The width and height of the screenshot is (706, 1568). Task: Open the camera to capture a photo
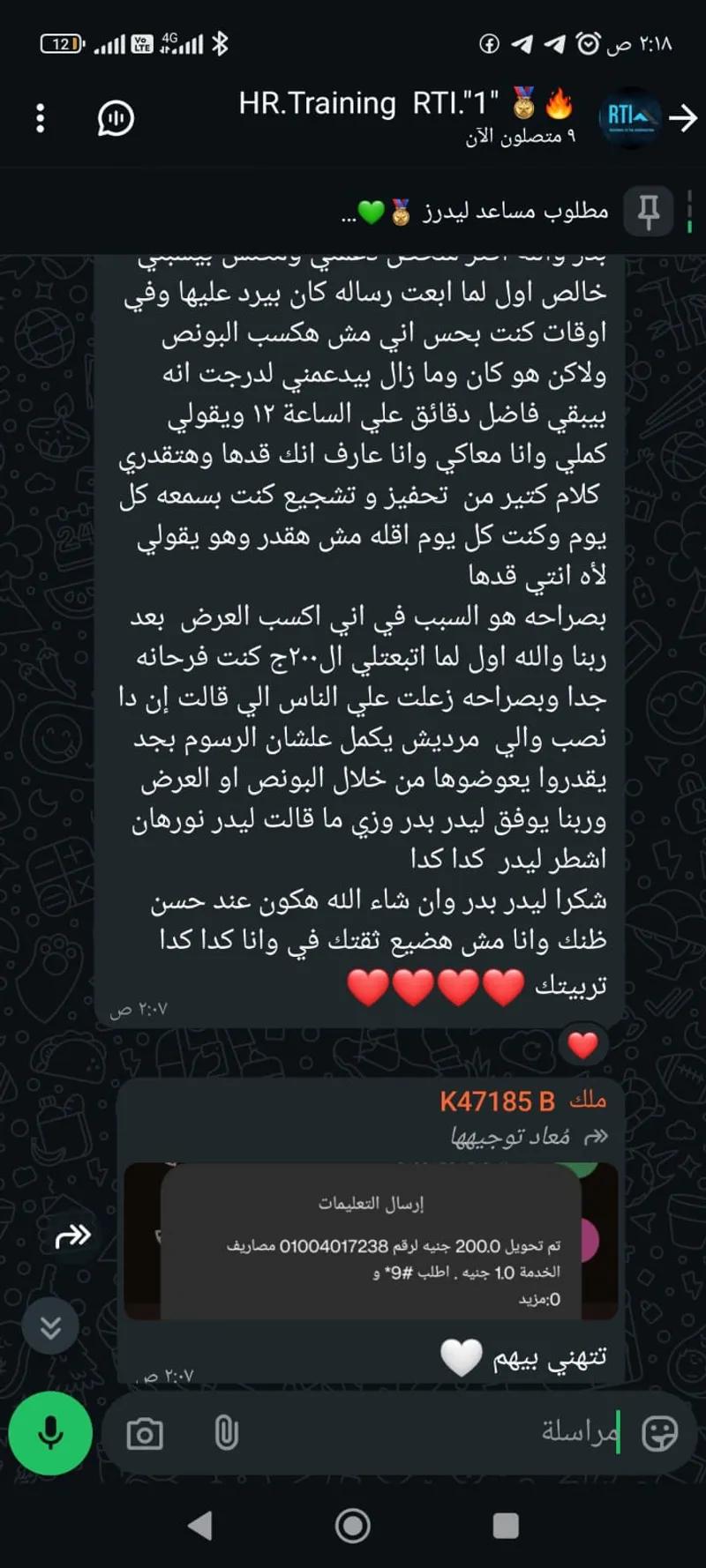click(x=146, y=1433)
